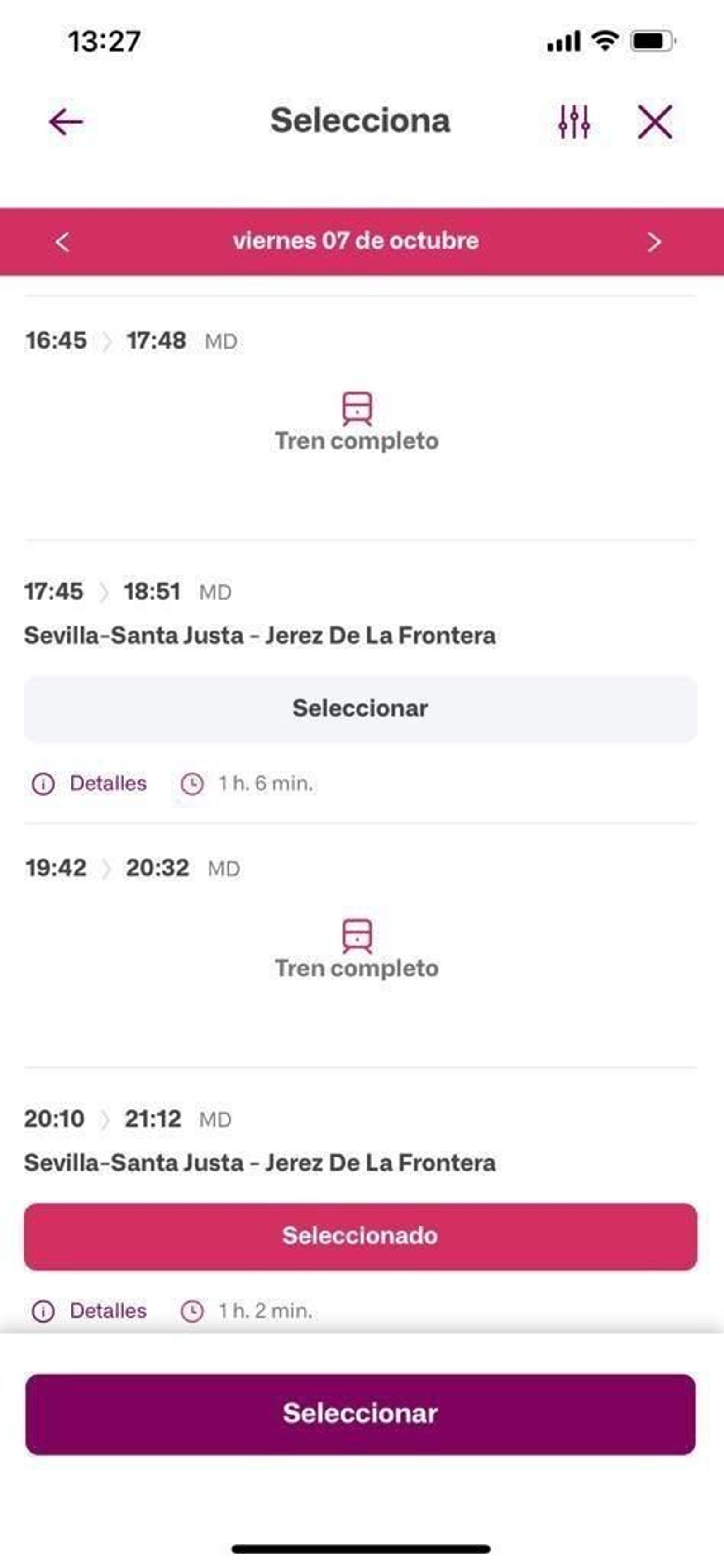Go to previous day with left chevron

tap(61, 241)
